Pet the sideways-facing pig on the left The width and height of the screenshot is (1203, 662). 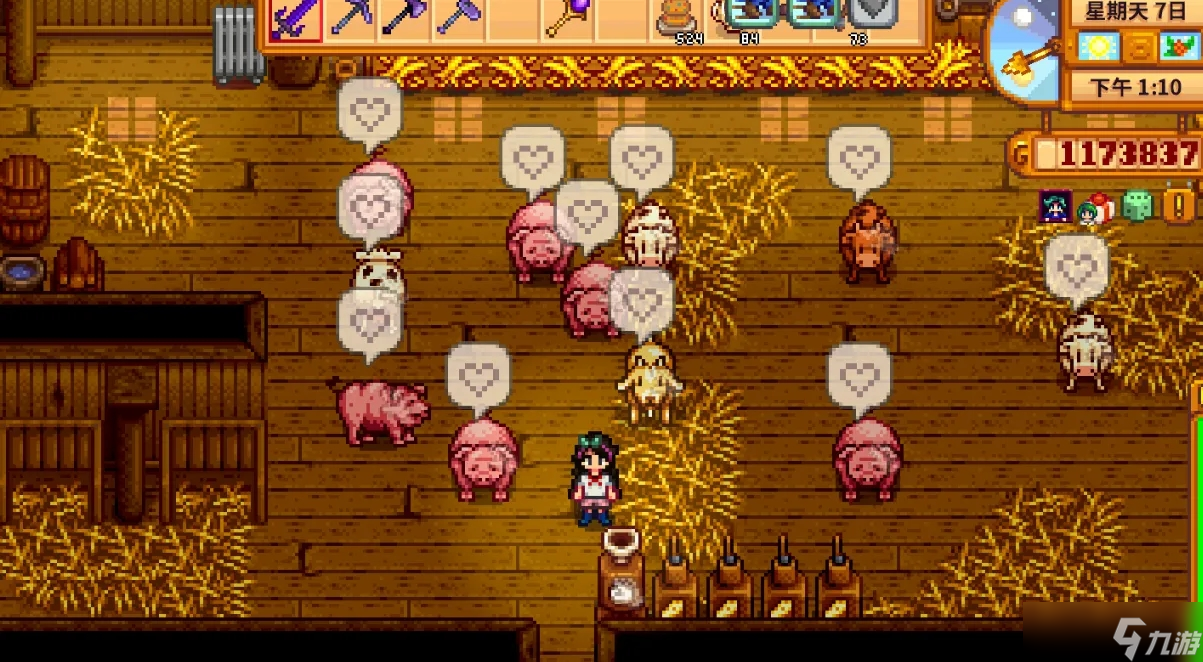coord(380,408)
